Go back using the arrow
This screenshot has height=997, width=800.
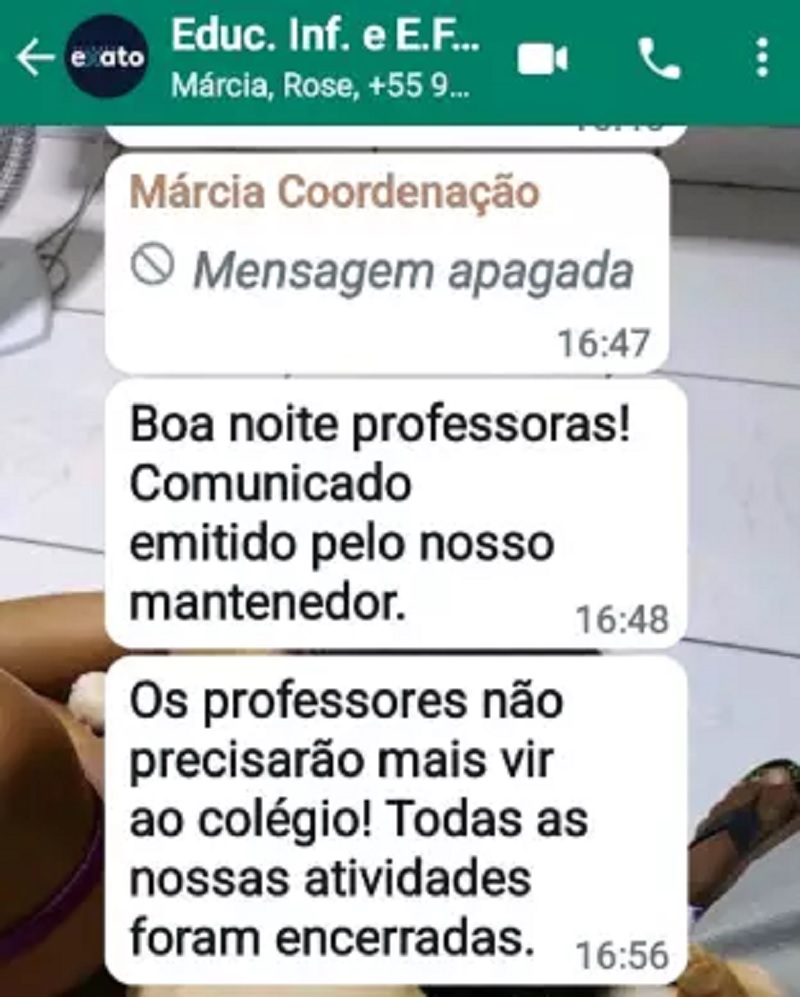[34, 59]
